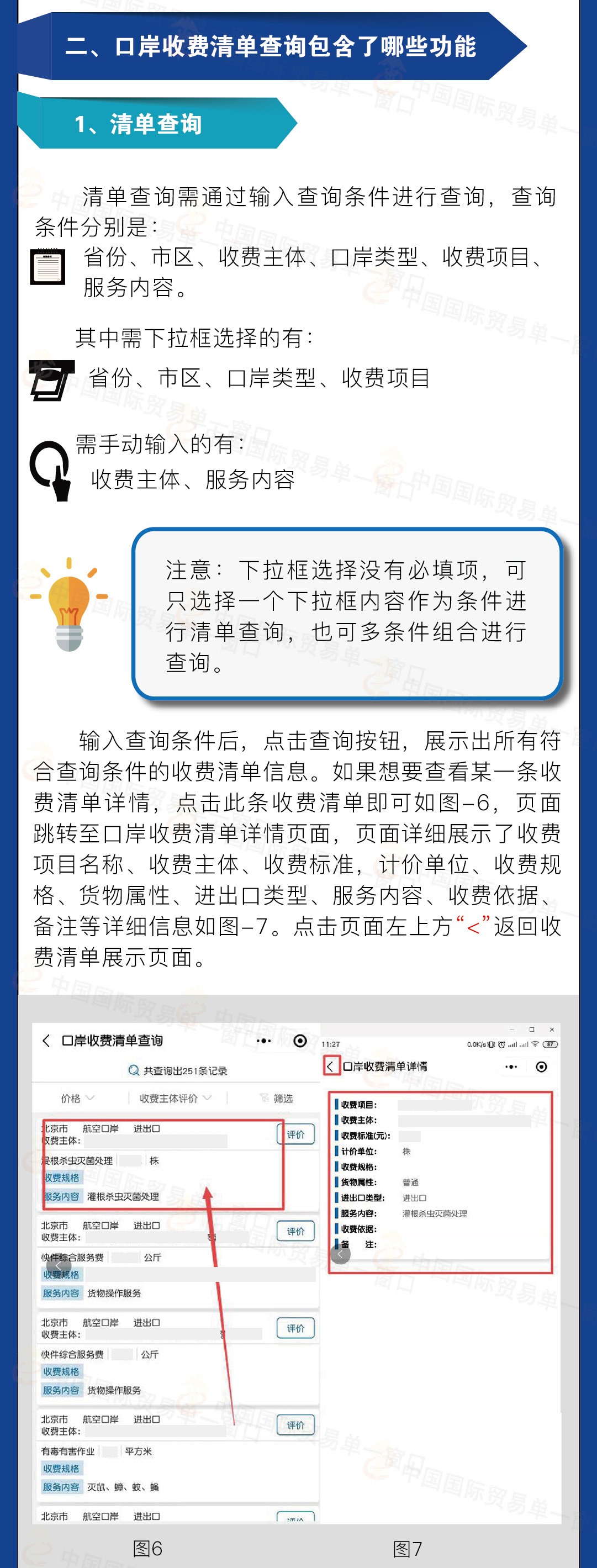Click the back chevron on 口岸收费清单查询 page

(45, 1041)
